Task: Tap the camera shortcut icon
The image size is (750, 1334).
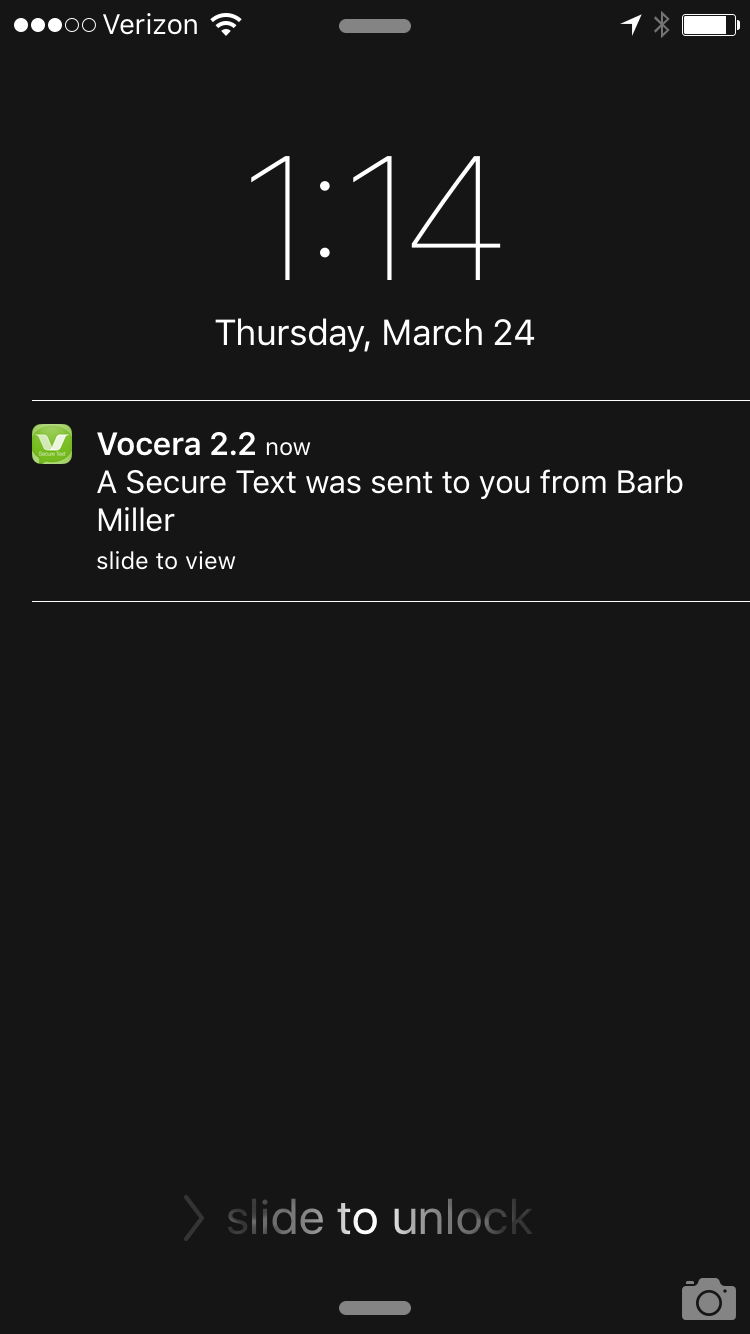Action: [708, 1299]
